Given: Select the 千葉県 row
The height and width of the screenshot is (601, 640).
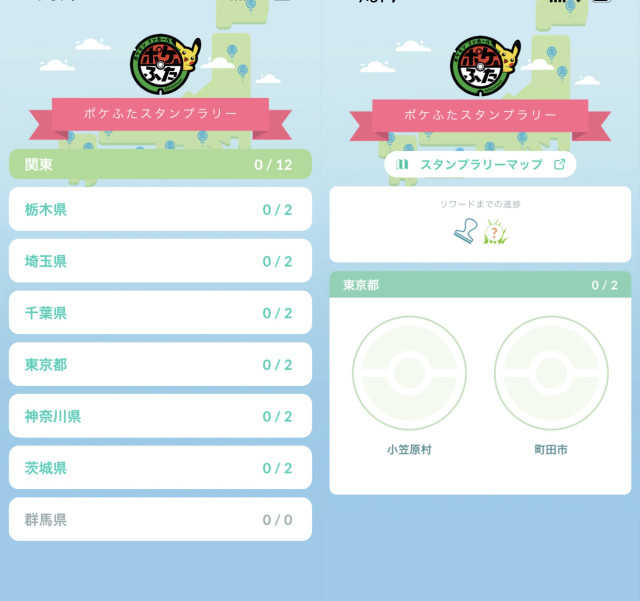Looking at the screenshot, I should point(160,313).
